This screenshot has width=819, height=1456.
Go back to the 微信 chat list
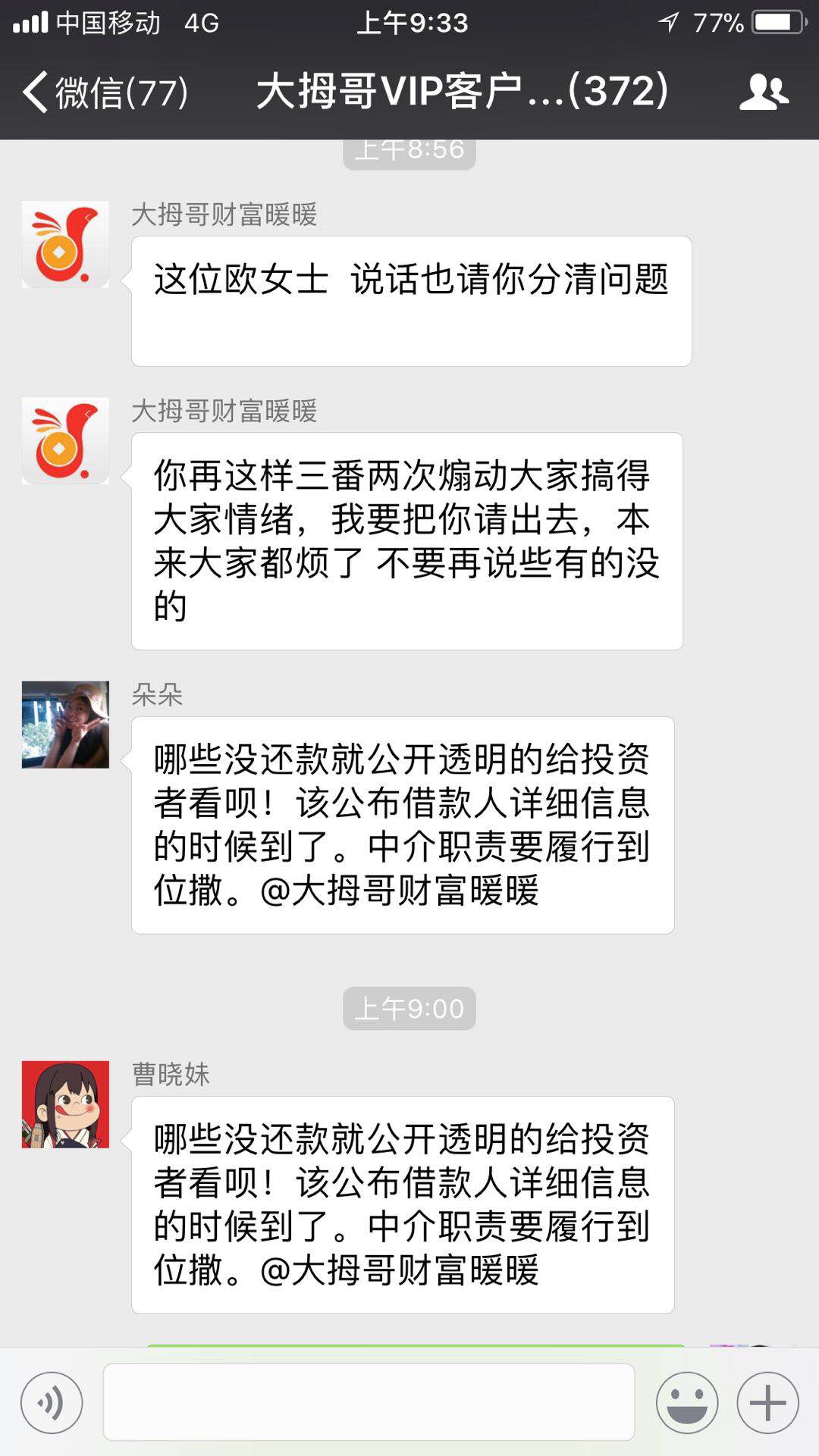(105, 92)
